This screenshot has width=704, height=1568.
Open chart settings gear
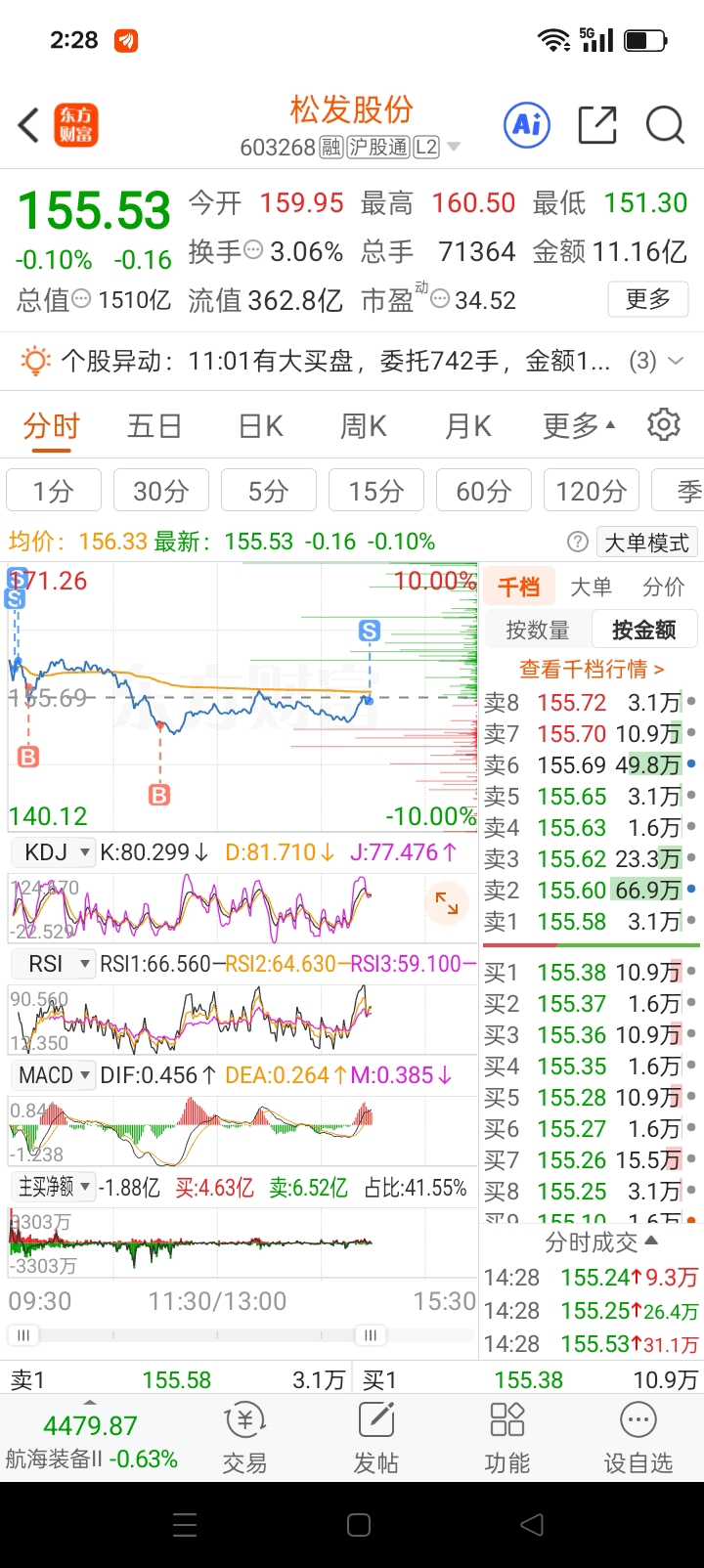664,425
